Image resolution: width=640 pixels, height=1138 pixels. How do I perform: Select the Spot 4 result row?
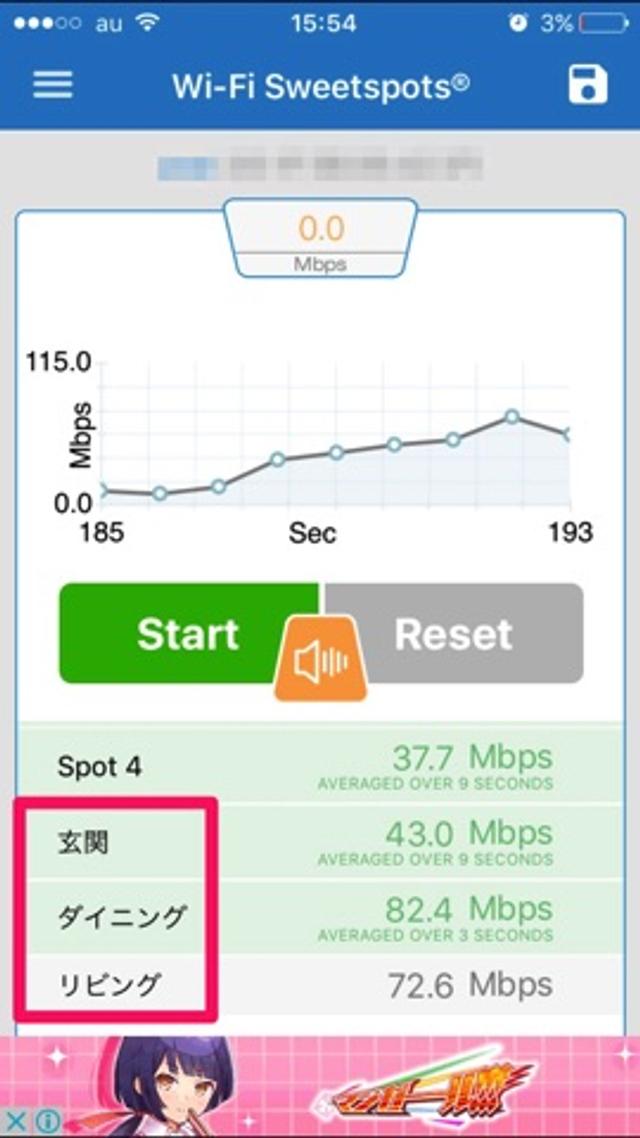point(320,767)
